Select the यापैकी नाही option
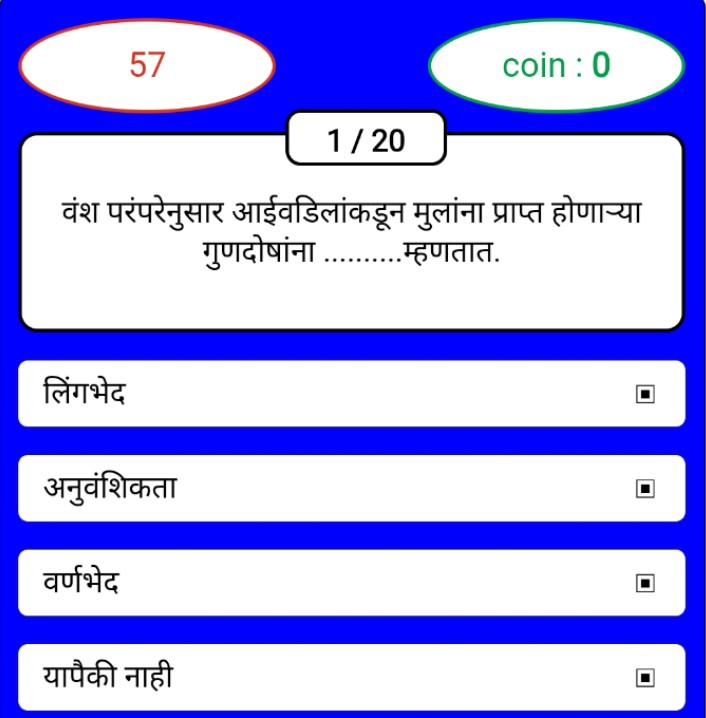This screenshot has width=706, height=718. (351, 677)
